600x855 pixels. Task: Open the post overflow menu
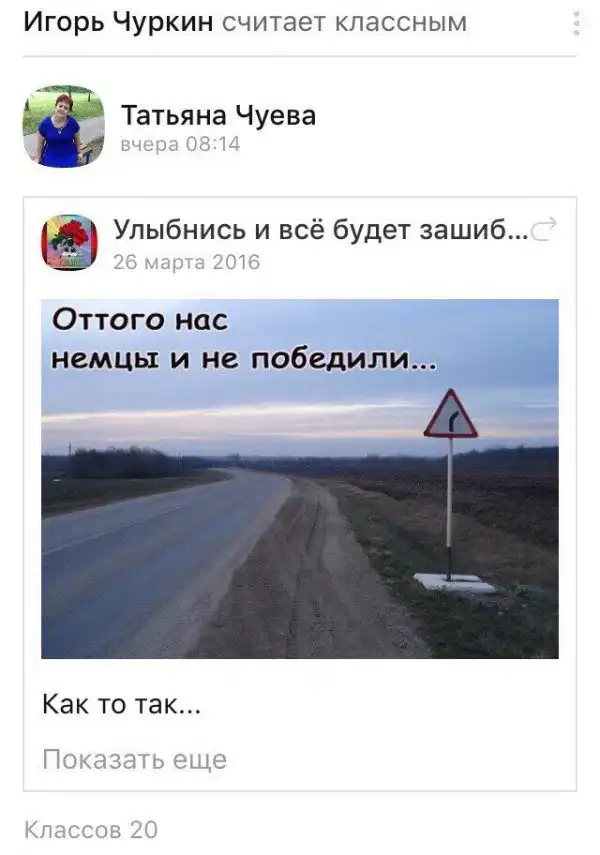[x=576, y=23]
